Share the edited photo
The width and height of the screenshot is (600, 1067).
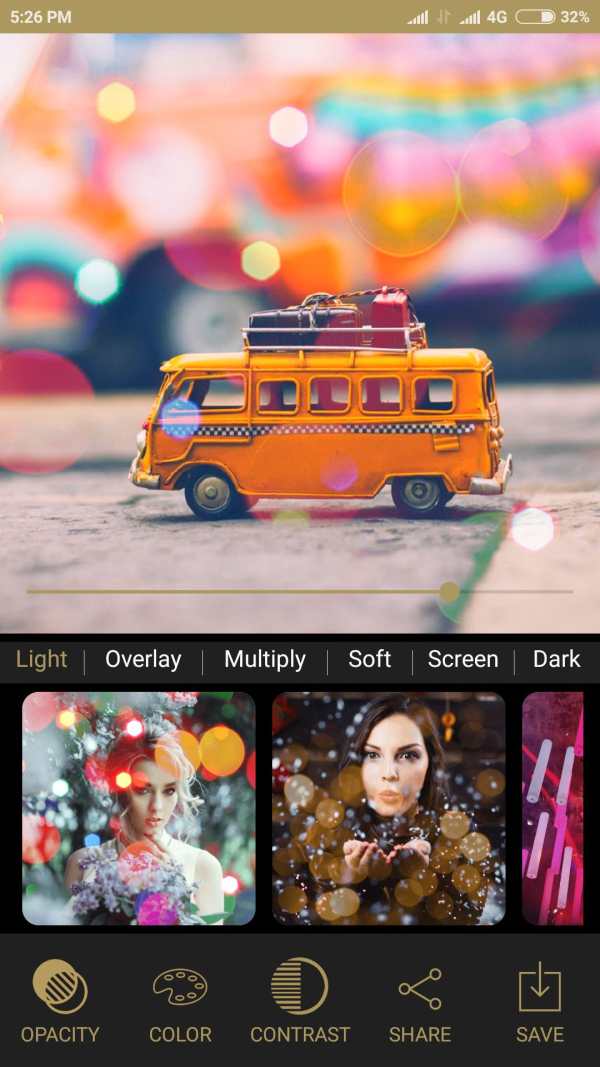tap(420, 1001)
